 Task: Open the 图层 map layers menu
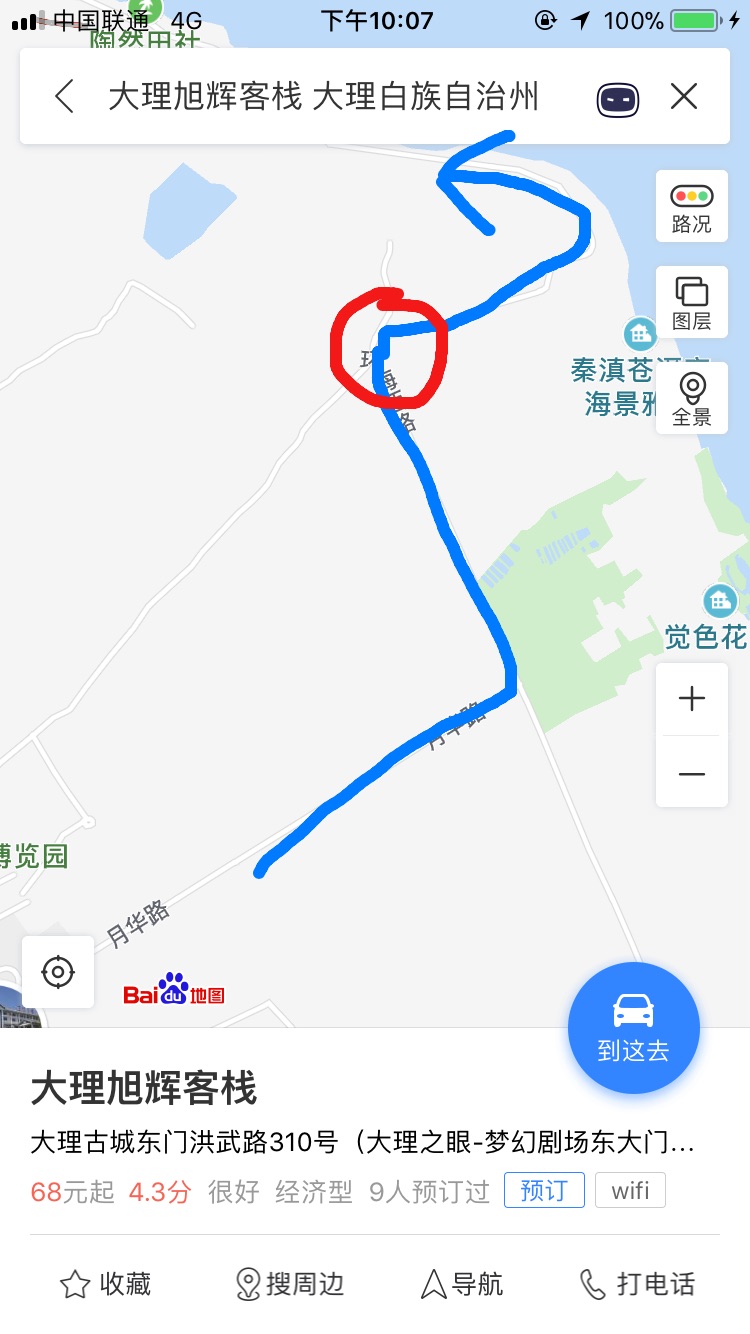tap(691, 303)
